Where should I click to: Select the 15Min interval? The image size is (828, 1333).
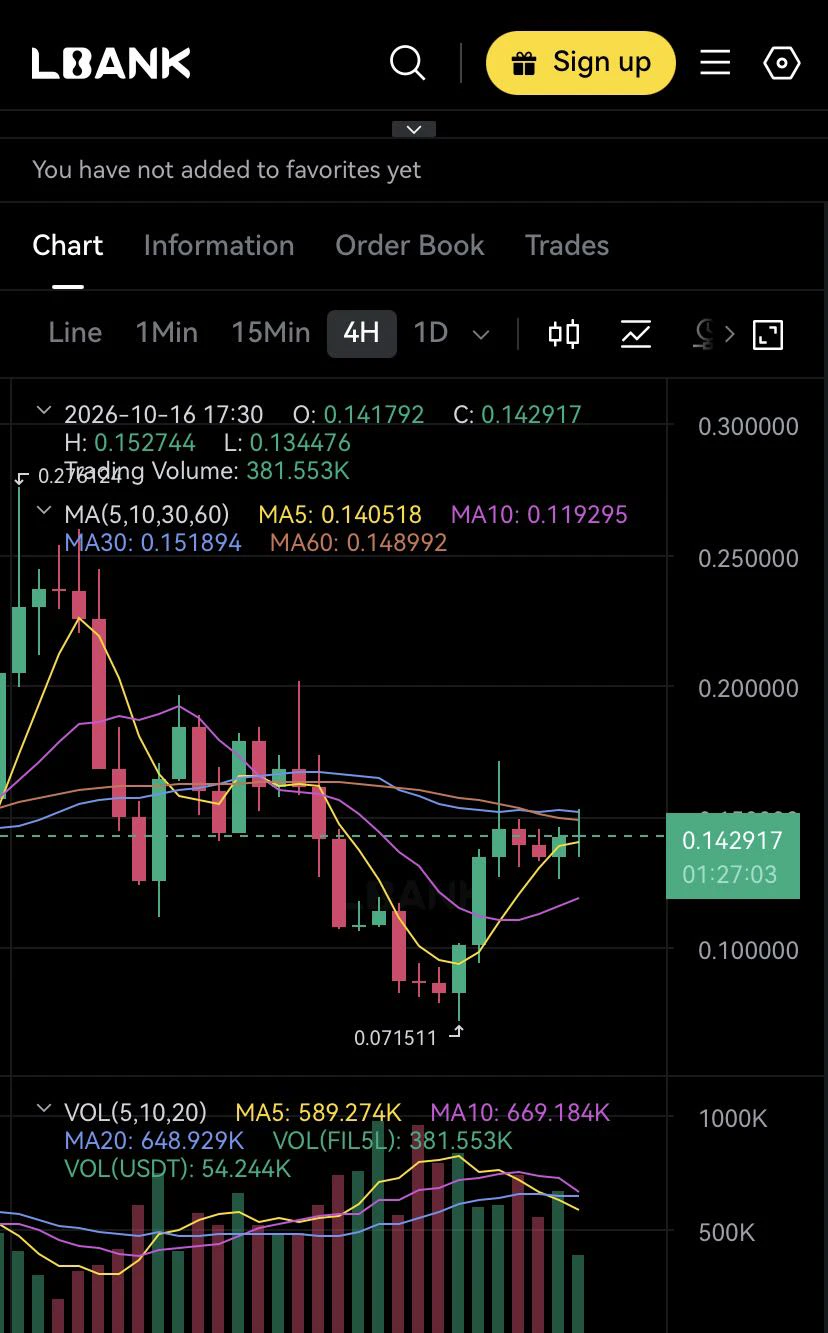tap(271, 332)
